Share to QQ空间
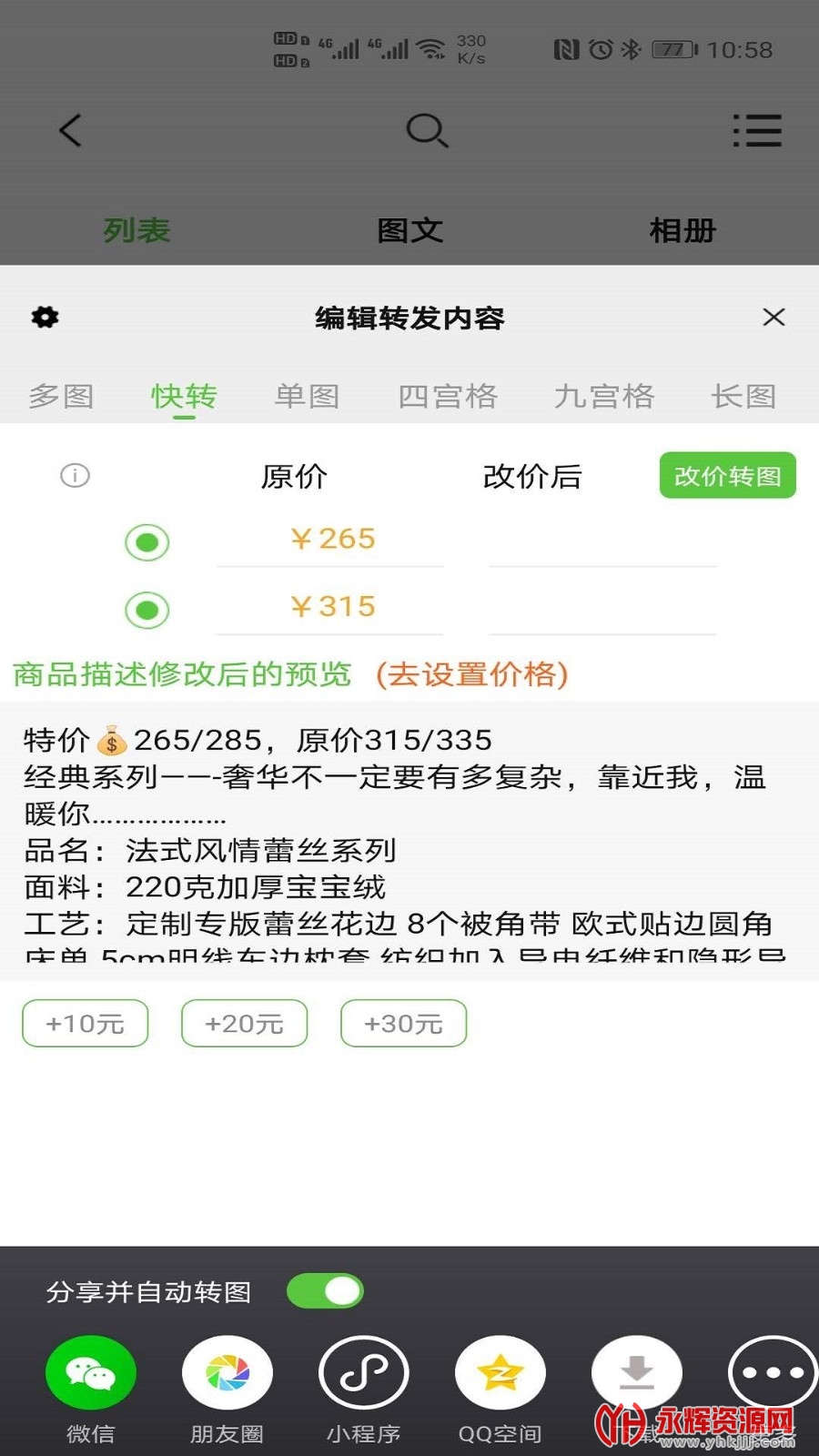 (500, 1372)
